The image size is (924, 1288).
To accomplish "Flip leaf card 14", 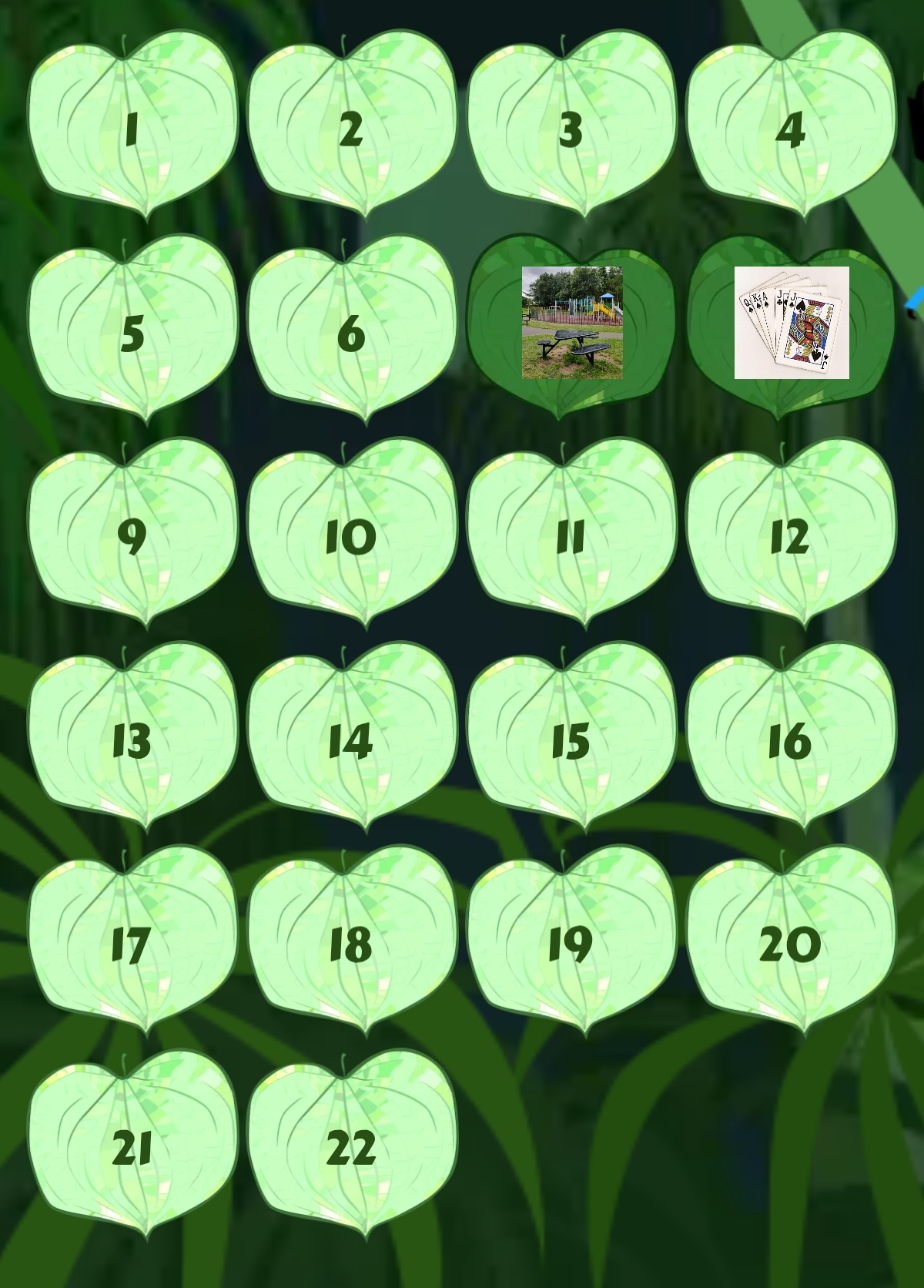I will click(x=352, y=740).
